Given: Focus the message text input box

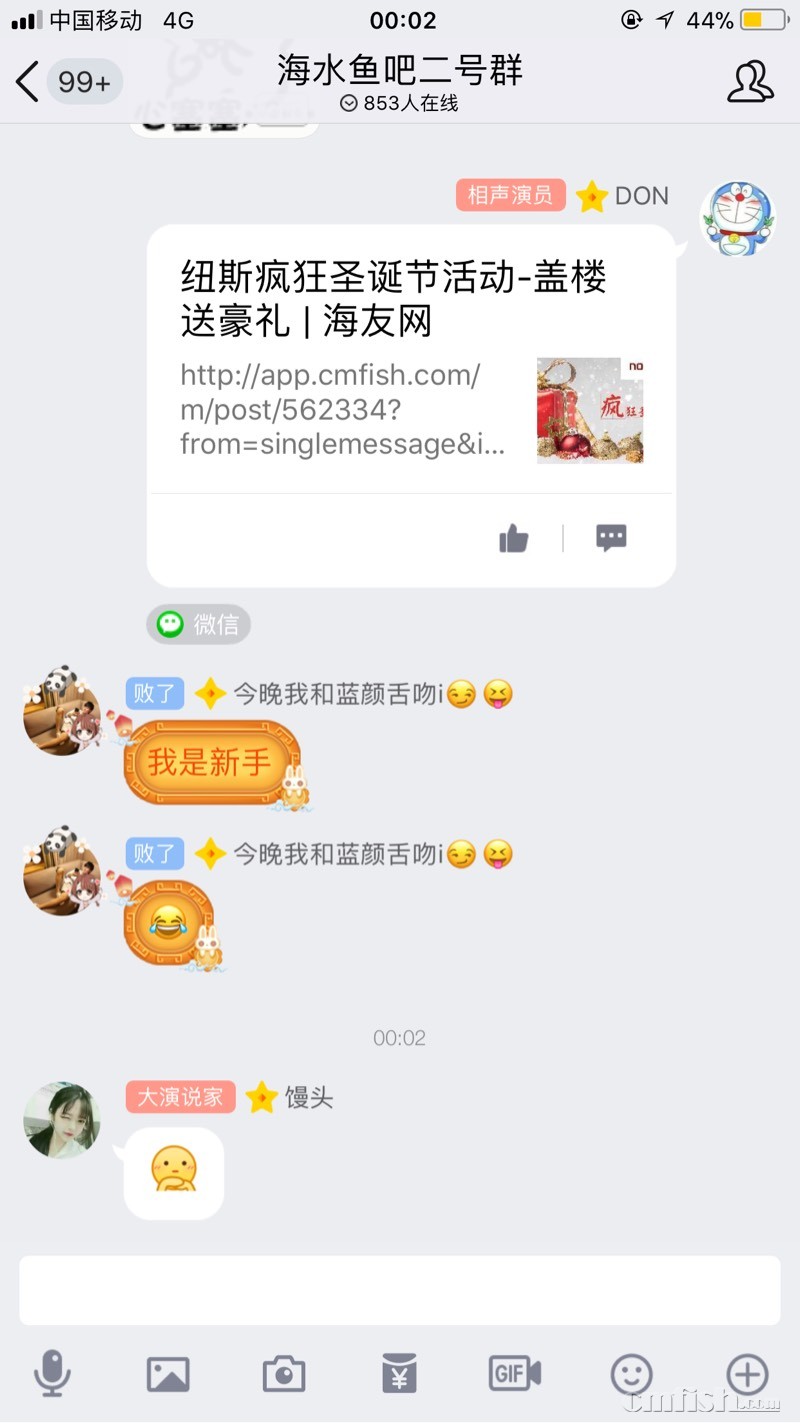Looking at the screenshot, I should [400, 1290].
